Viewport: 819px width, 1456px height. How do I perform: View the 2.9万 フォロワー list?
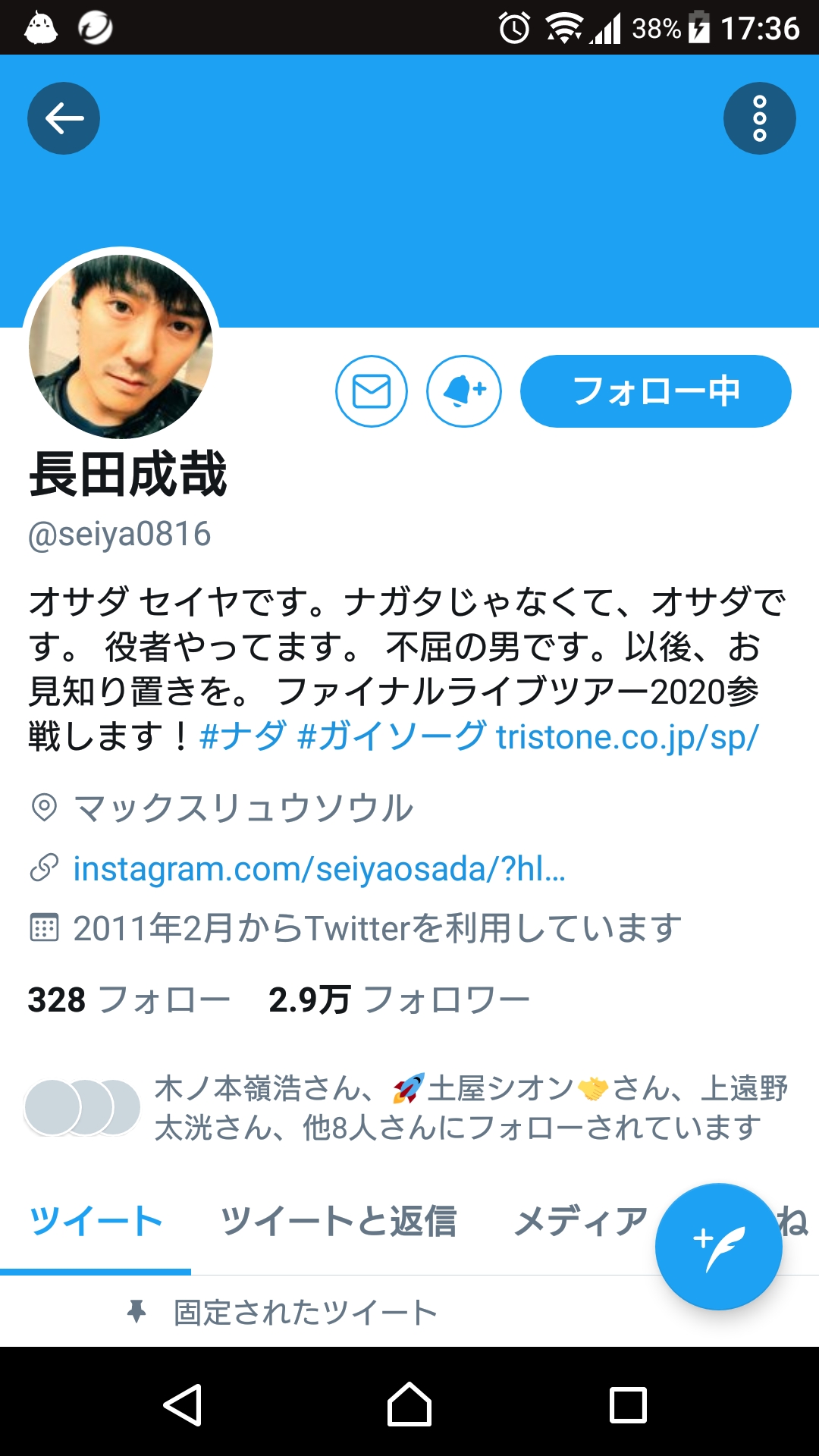pyautogui.click(x=399, y=999)
